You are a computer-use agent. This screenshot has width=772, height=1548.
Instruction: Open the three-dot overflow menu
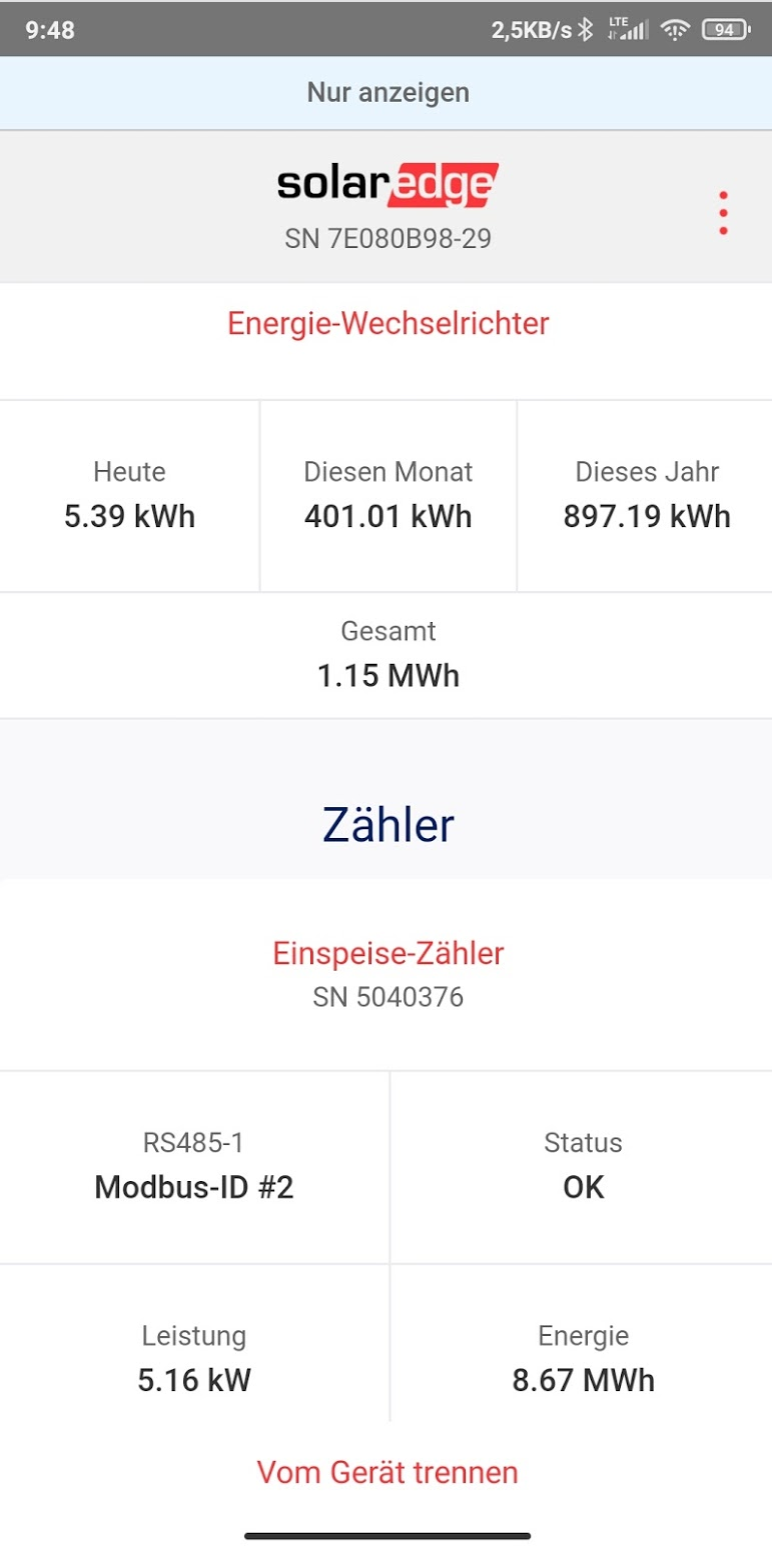tap(723, 213)
